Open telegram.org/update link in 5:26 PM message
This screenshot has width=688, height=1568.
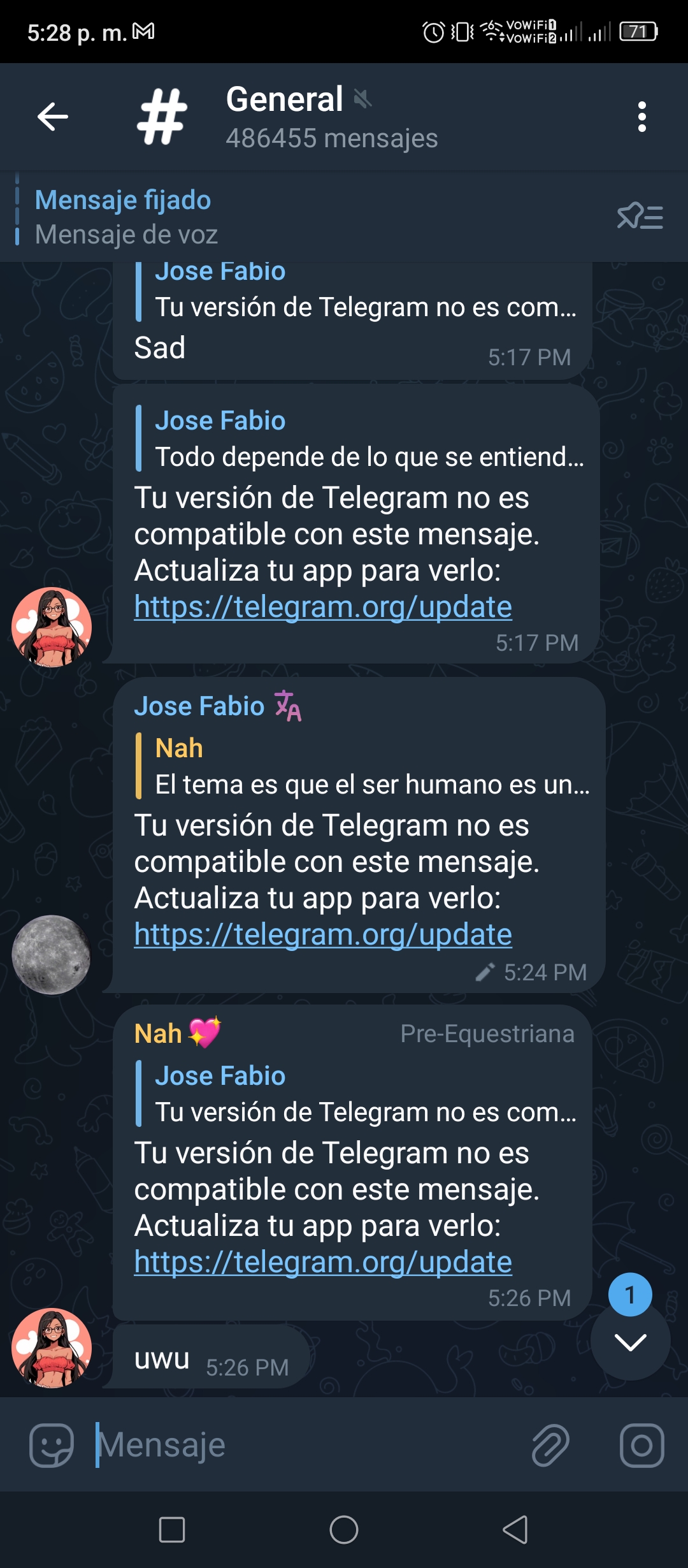click(x=323, y=1262)
